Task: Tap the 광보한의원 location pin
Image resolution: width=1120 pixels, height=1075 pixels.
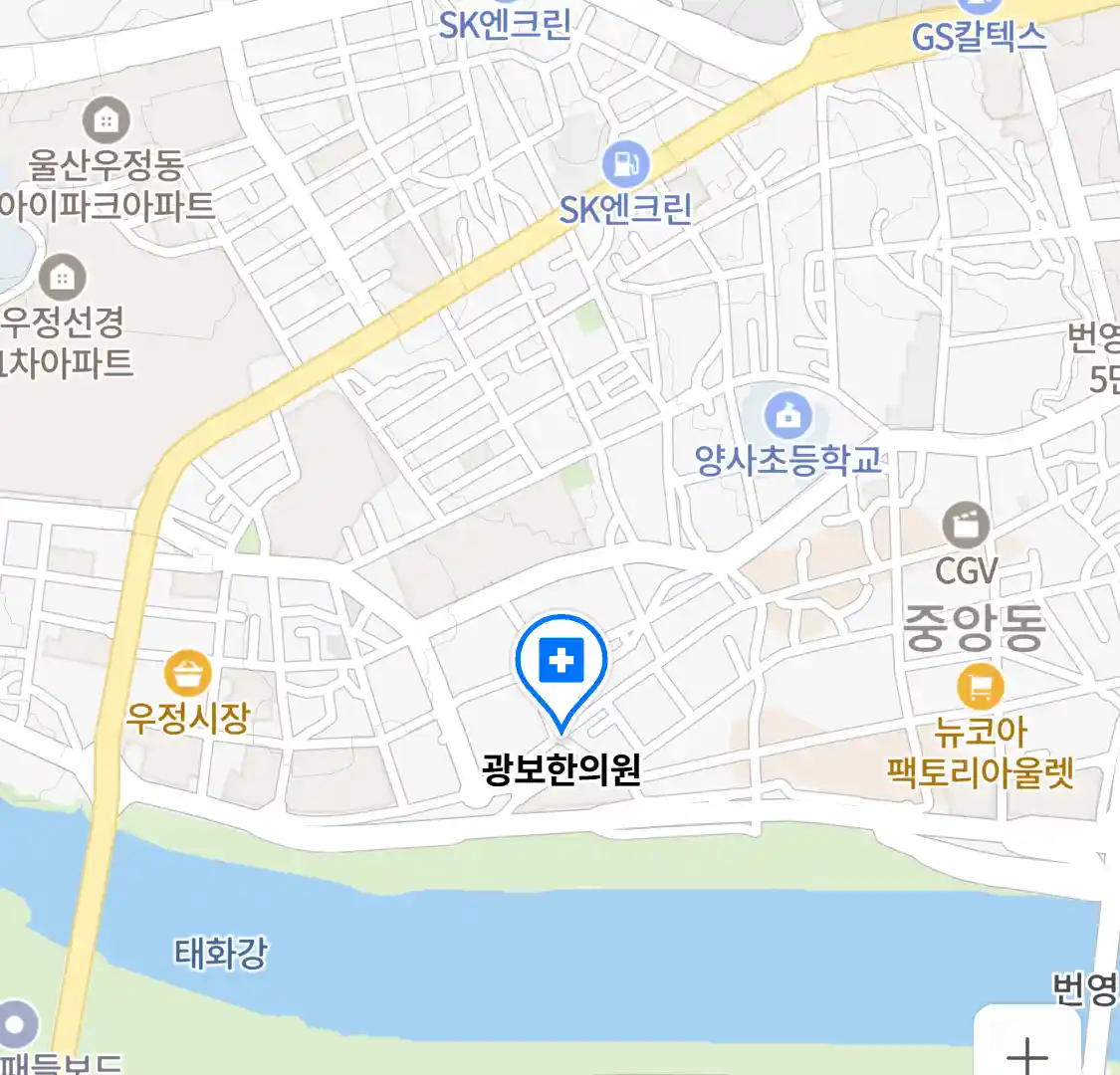Action: [561, 662]
